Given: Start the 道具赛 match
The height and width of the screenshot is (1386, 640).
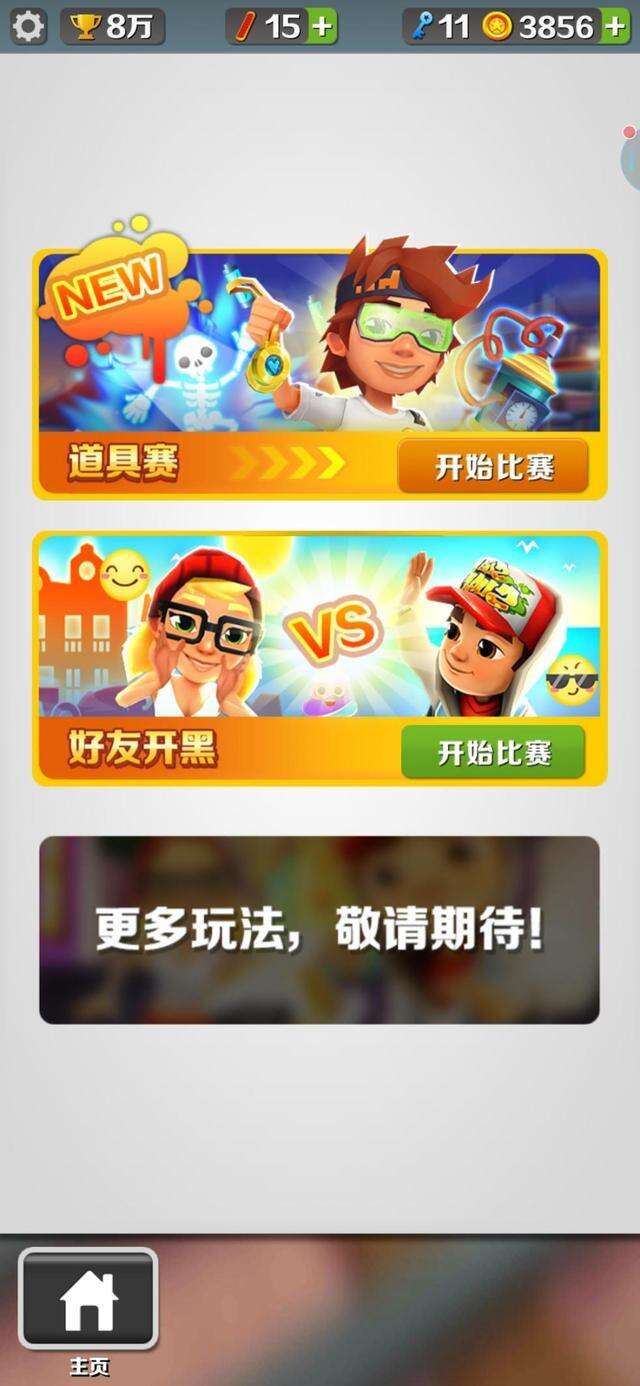Looking at the screenshot, I should [x=493, y=466].
